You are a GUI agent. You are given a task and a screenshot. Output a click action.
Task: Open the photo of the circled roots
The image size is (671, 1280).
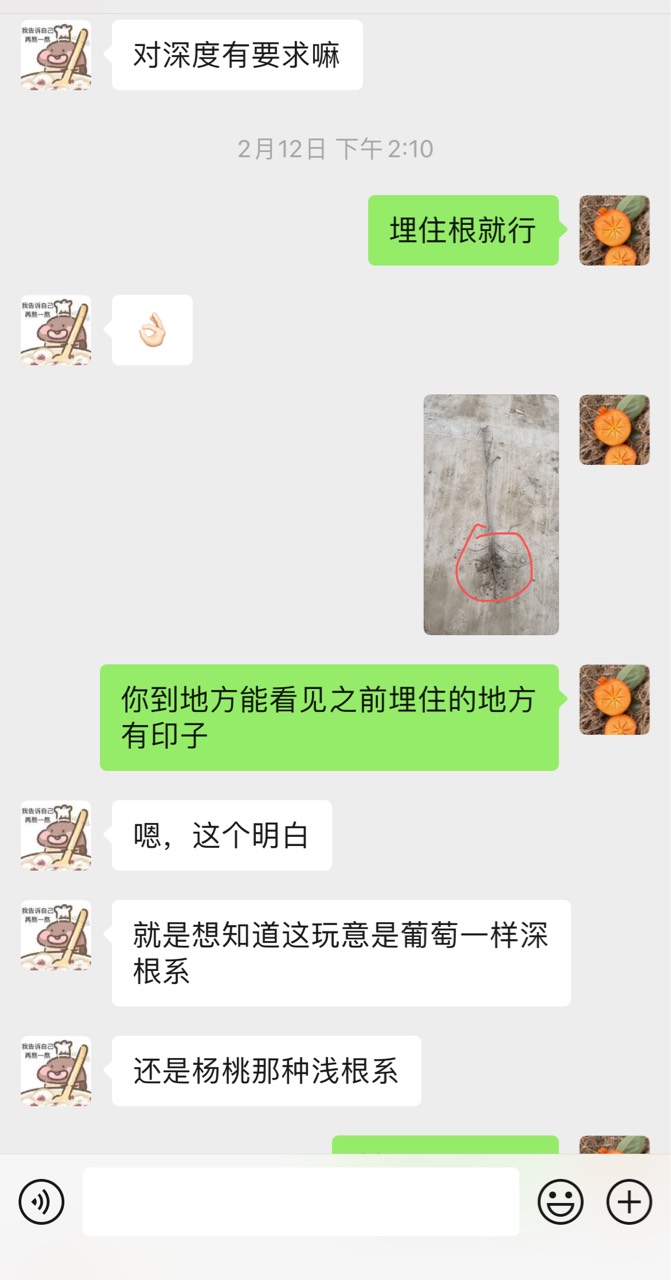point(491,514)
